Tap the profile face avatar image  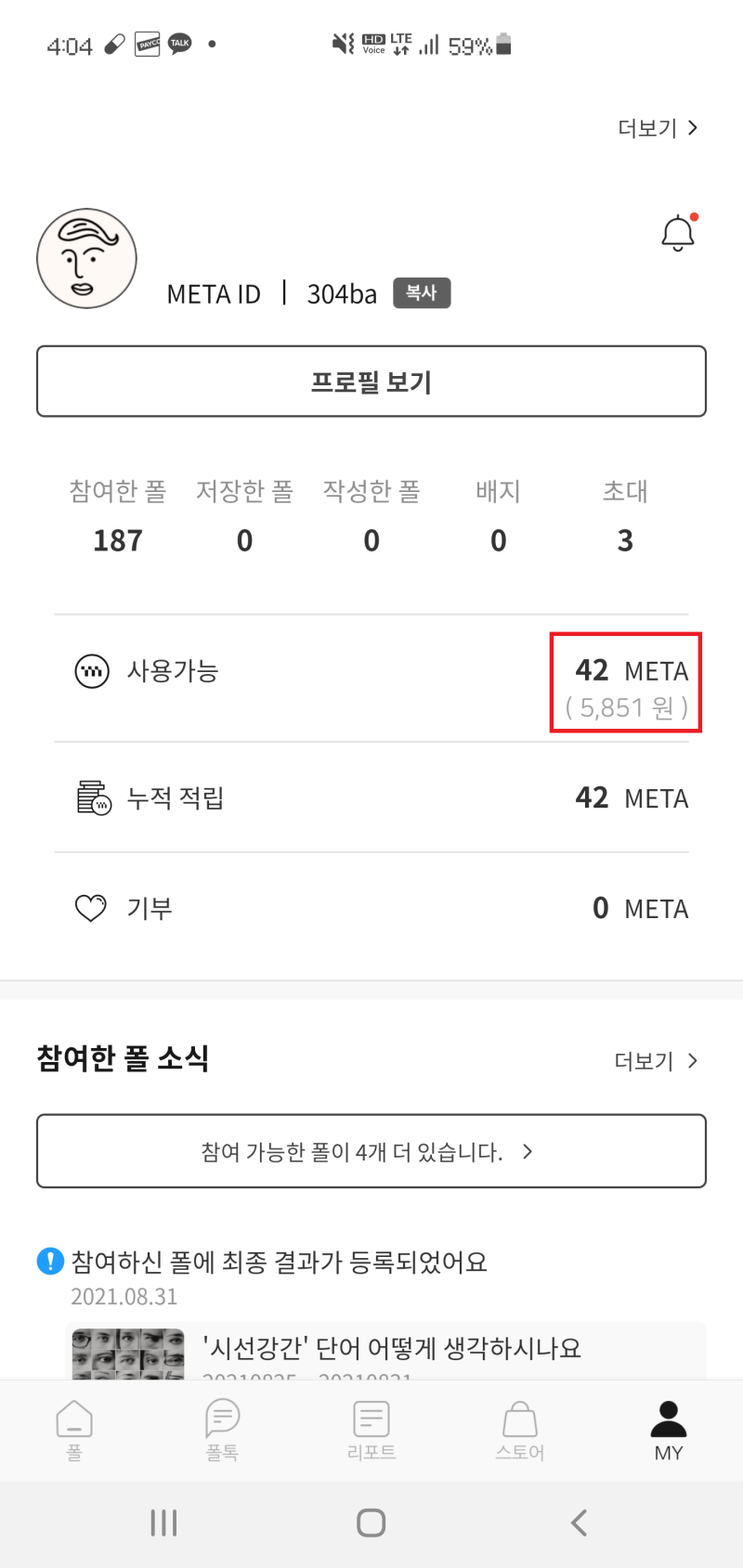pos(86,257)
